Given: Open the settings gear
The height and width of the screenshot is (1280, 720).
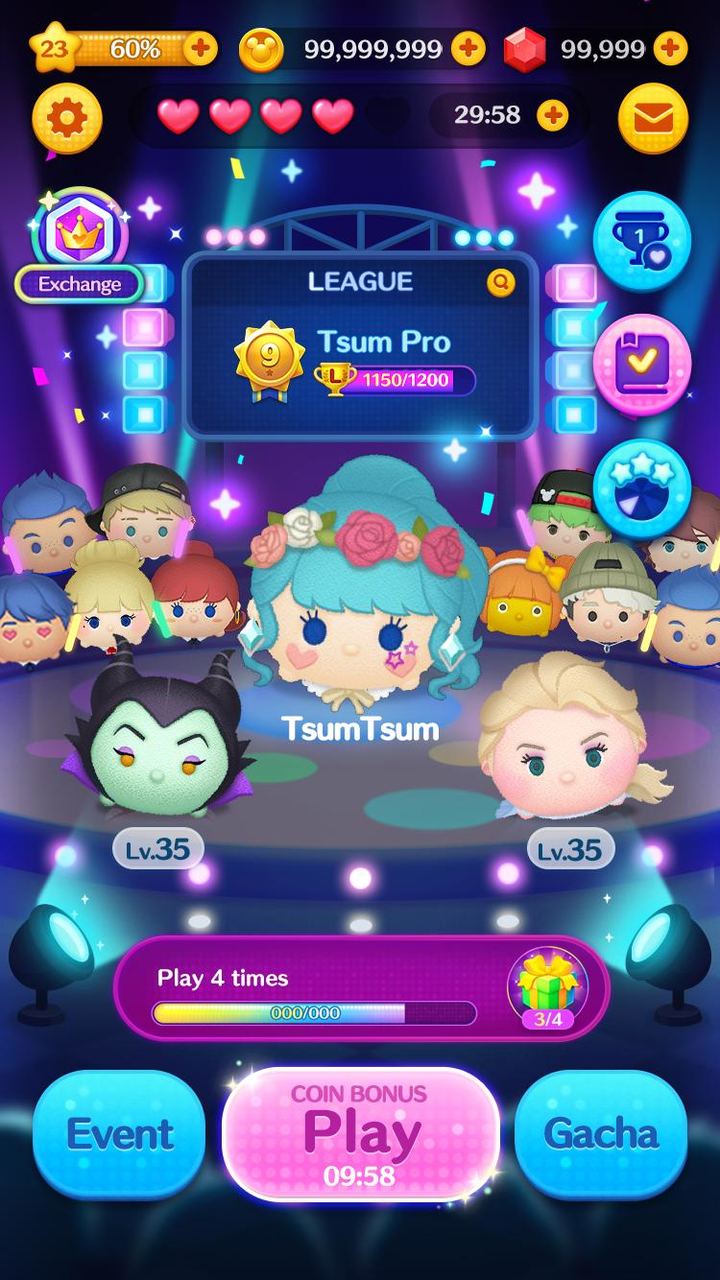Looking at the screenshot, I should click(x=67, y=118).
